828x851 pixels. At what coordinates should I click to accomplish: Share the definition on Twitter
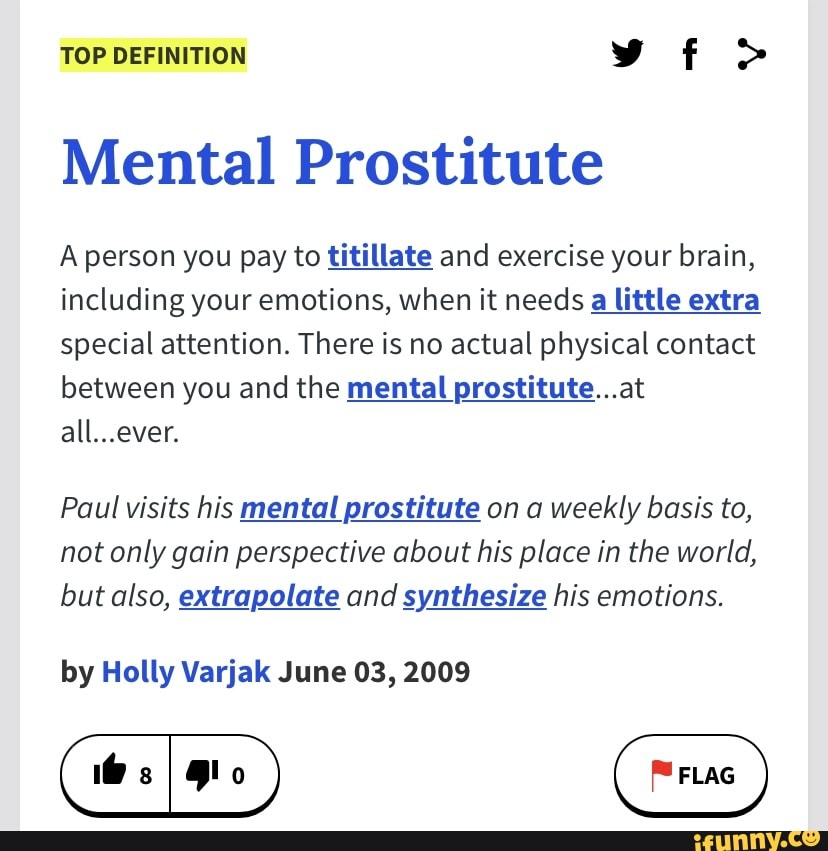pos(627,56)
